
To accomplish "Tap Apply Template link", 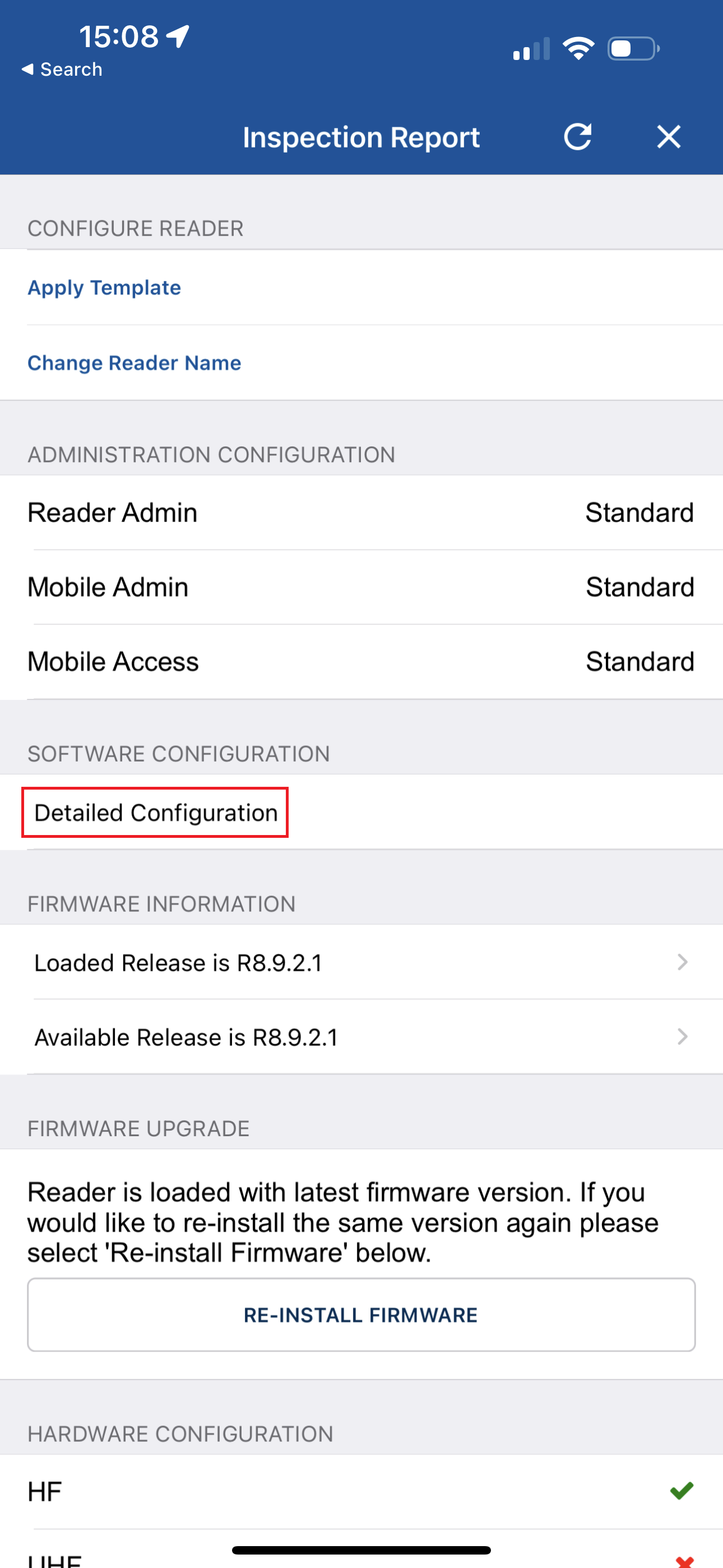I will click(x=104, y=287).
